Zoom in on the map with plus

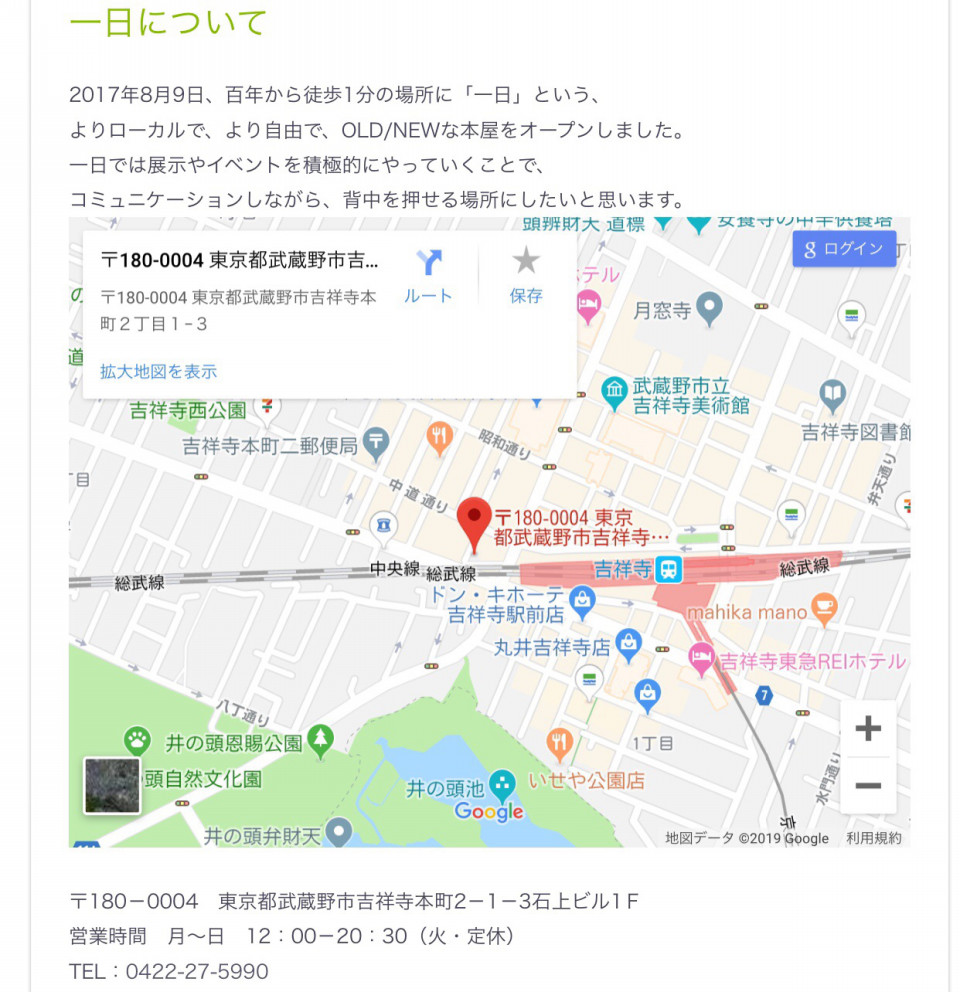[x=868, y=728]
